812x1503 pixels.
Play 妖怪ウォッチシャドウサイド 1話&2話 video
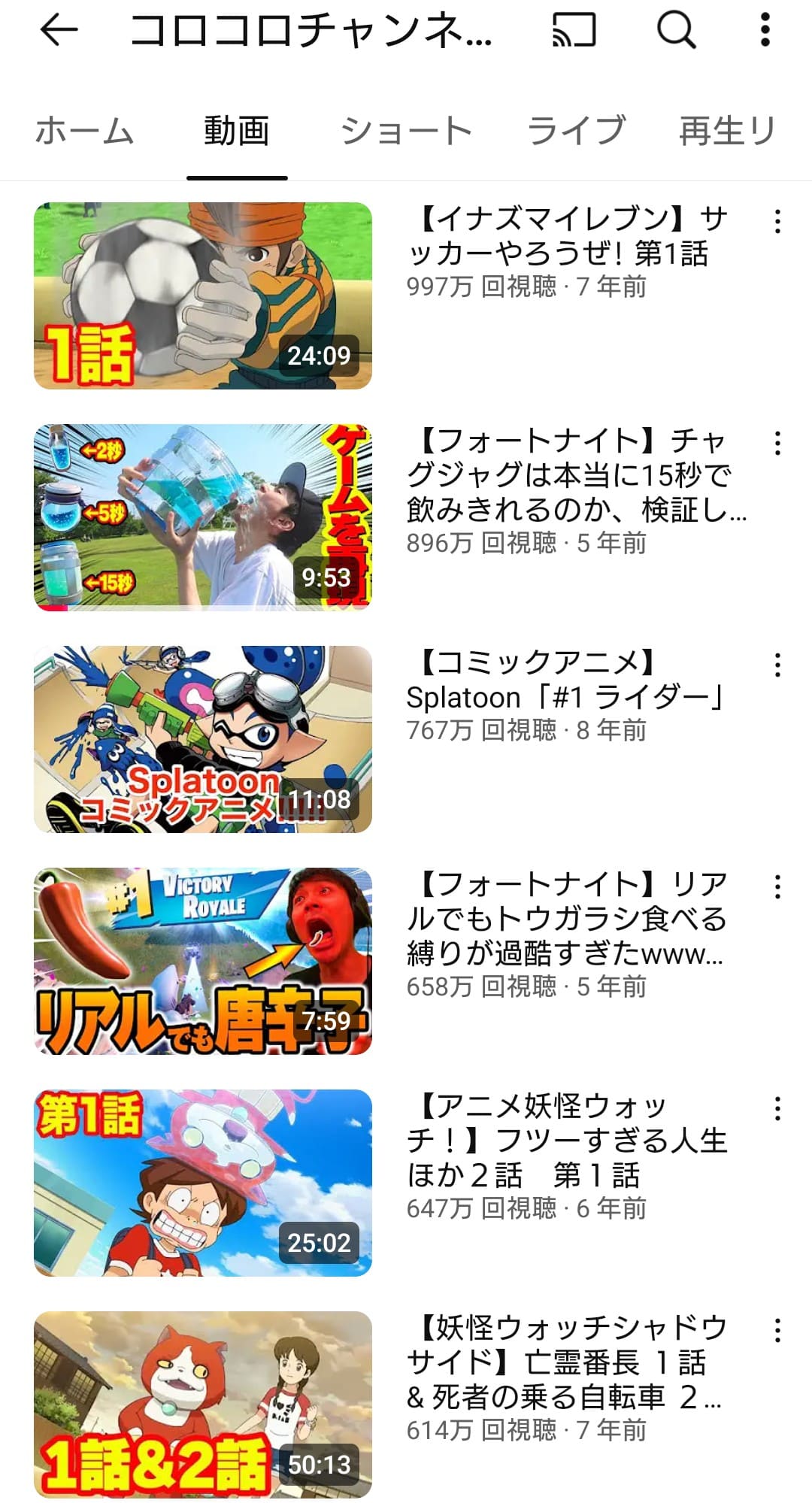[x=203, y=1405]
